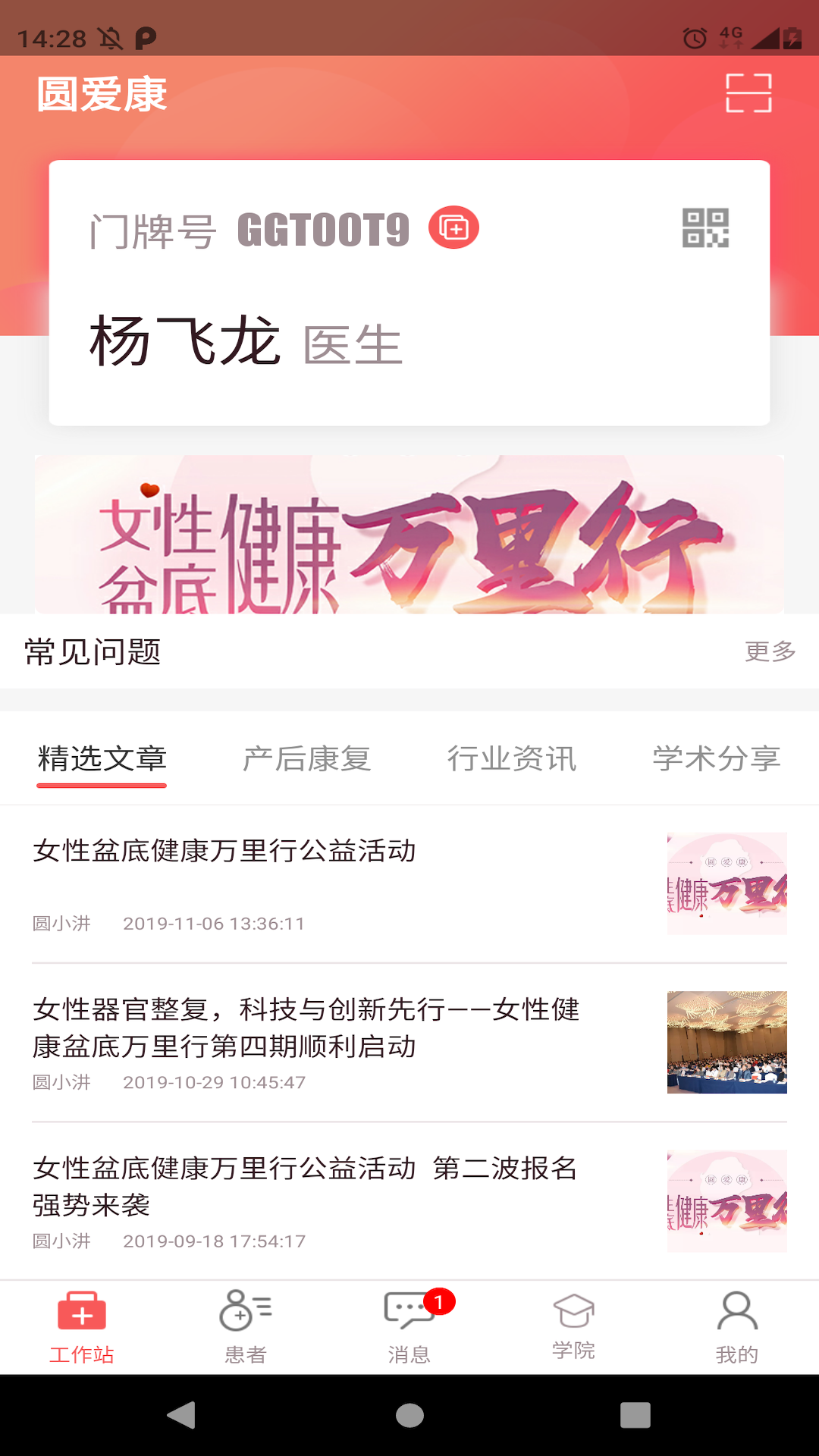The width and height of the screenshot is (819, 1456).
Task: Open the 我的 profile tab
Action: tap(737, 1327)
